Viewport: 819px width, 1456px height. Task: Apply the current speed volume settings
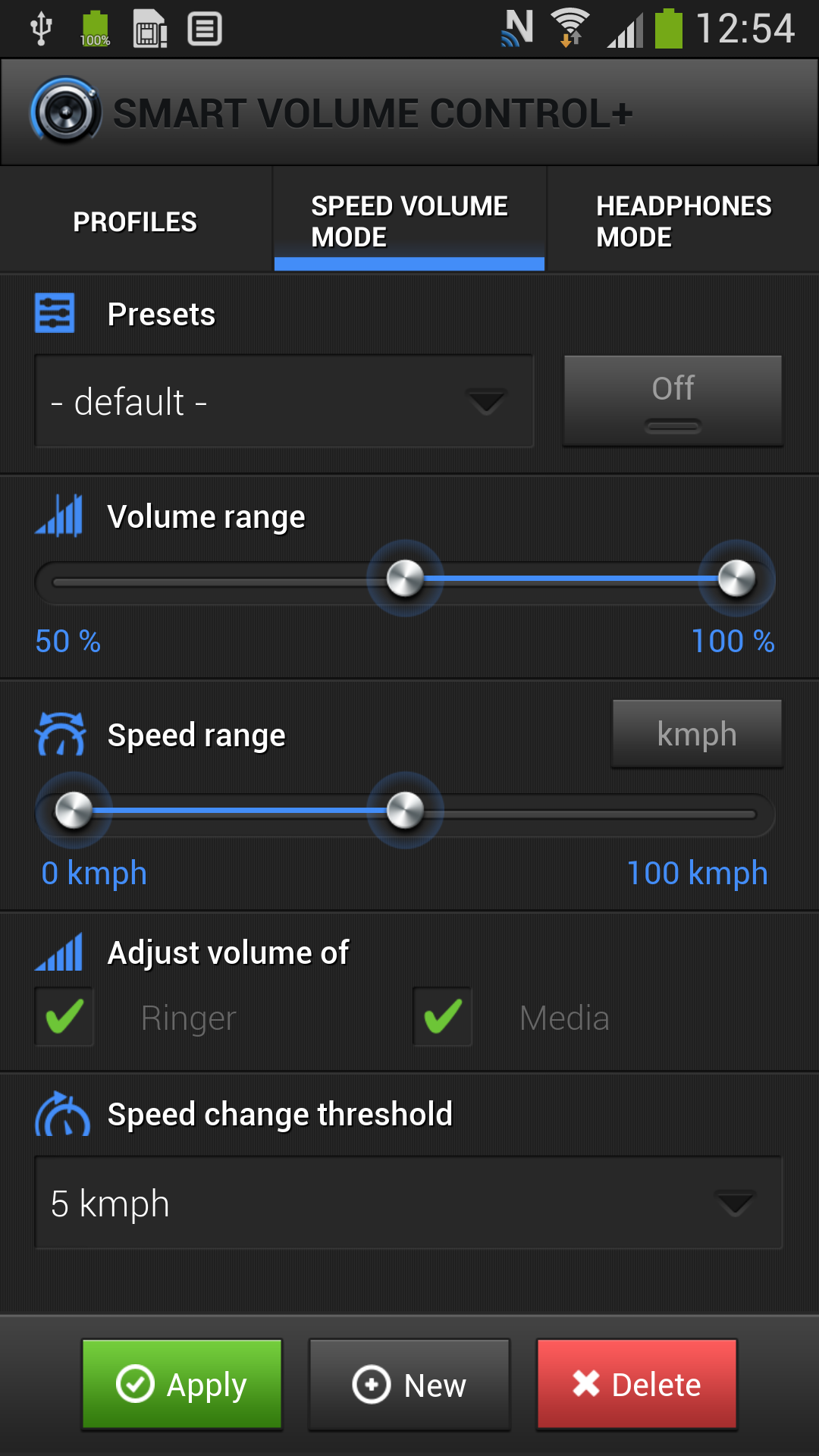[181, 1384]
